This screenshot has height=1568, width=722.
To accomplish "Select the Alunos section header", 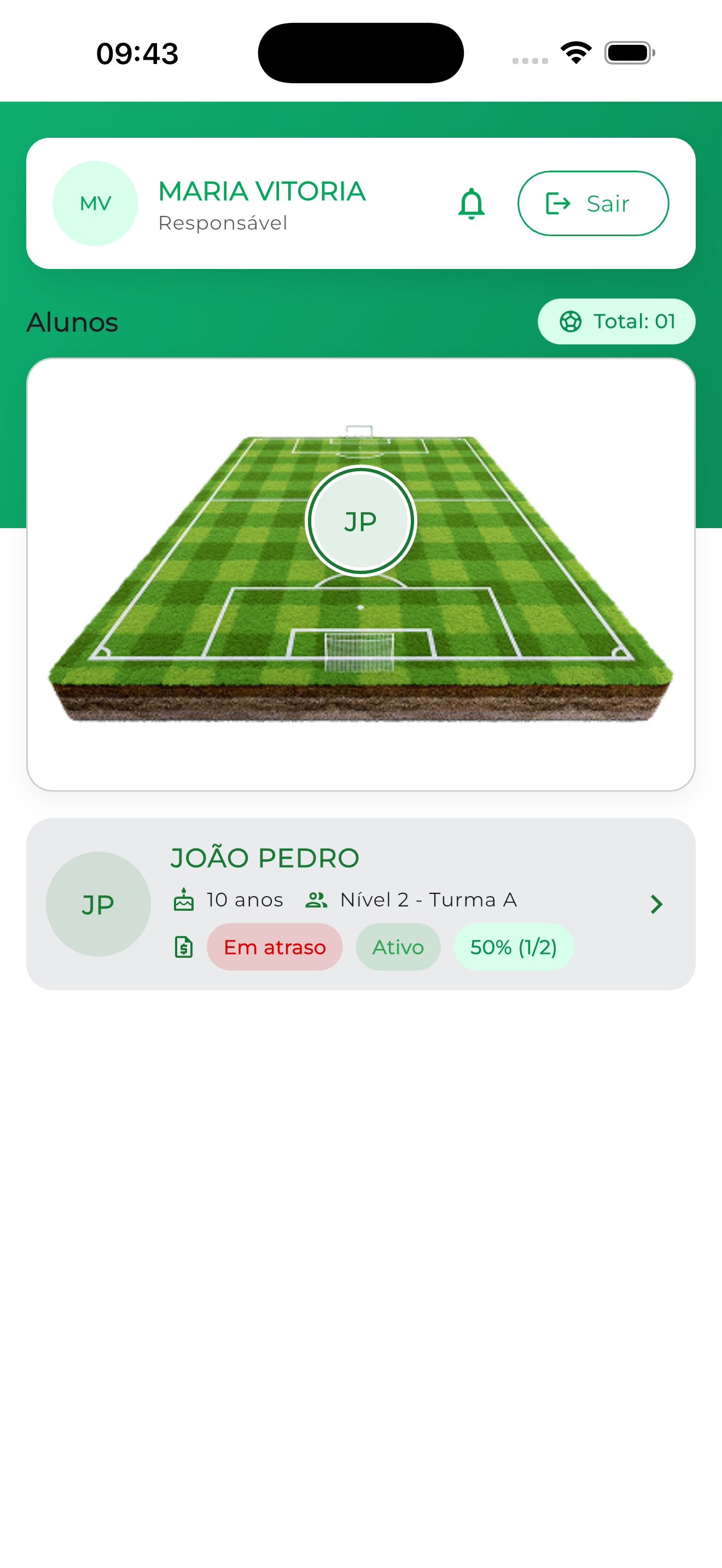I will [x=72, y=322].
